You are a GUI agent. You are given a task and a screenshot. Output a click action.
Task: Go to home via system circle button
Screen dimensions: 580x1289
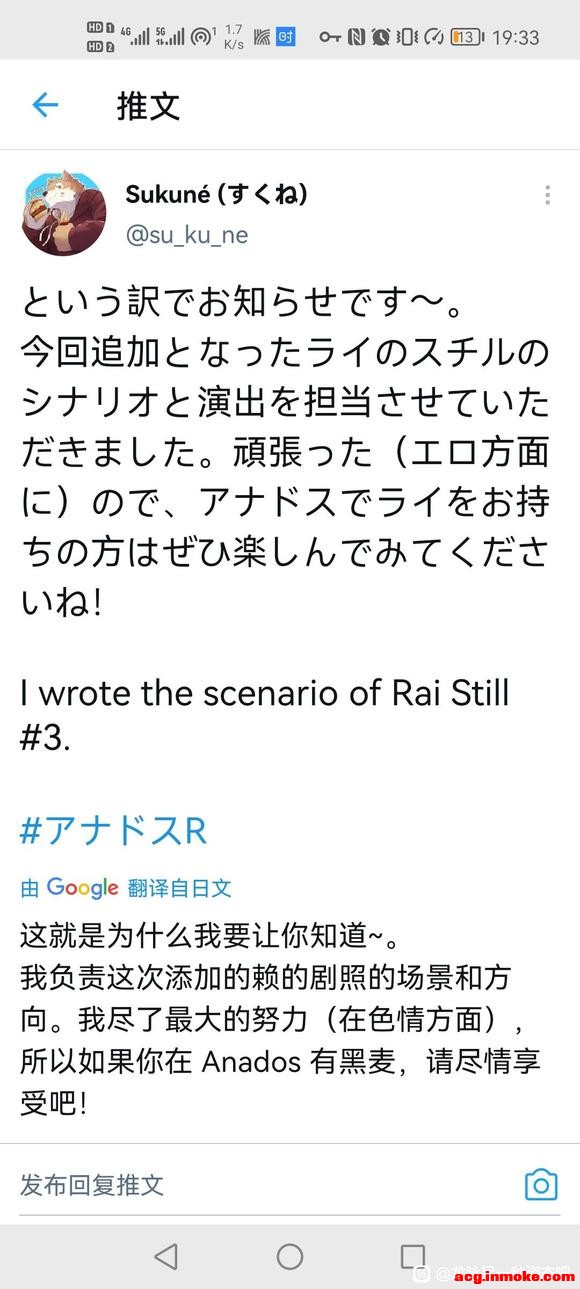(290, 1256)
